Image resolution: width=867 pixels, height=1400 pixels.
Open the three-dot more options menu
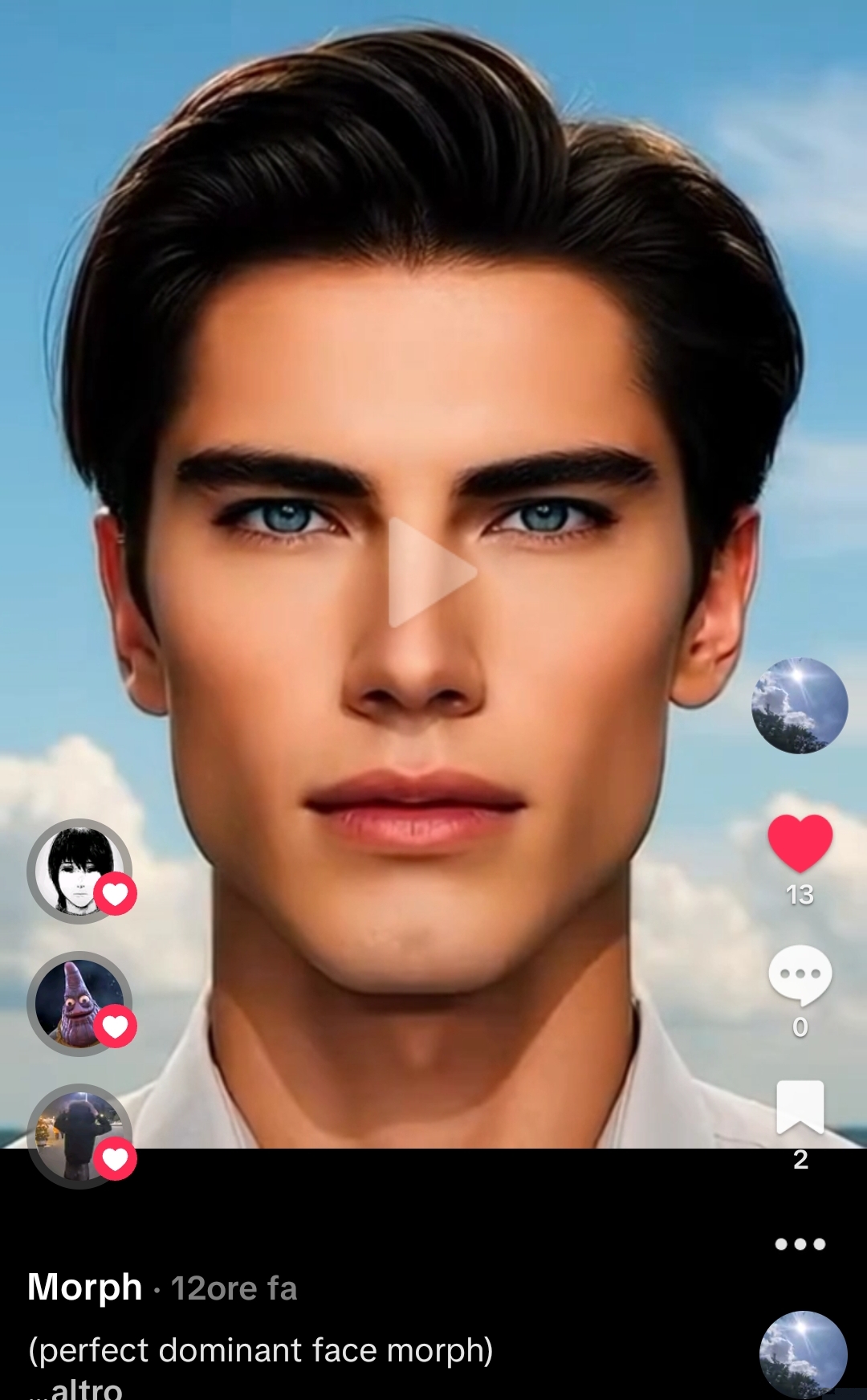click(x=800, y=1244)
